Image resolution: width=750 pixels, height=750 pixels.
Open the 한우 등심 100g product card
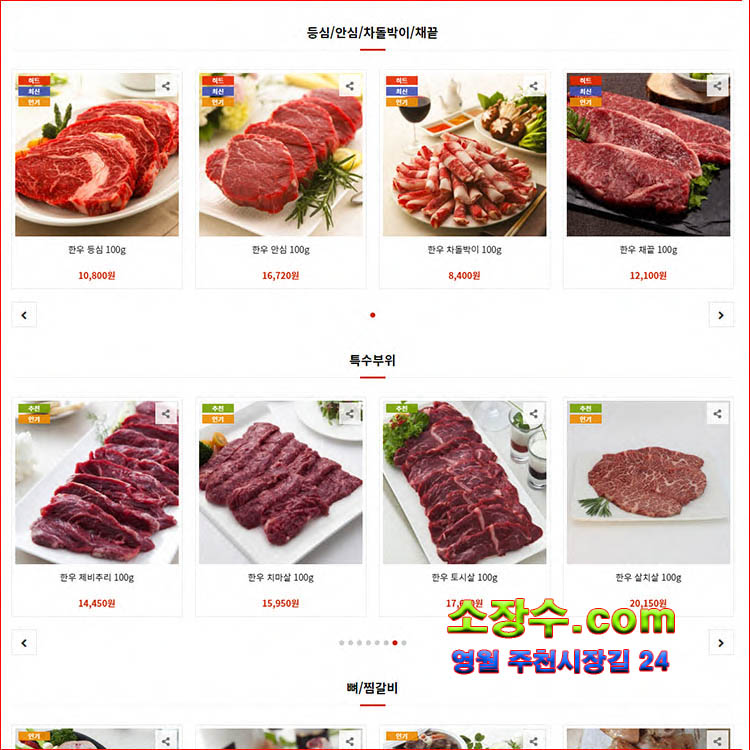click(x=96, y=155)
